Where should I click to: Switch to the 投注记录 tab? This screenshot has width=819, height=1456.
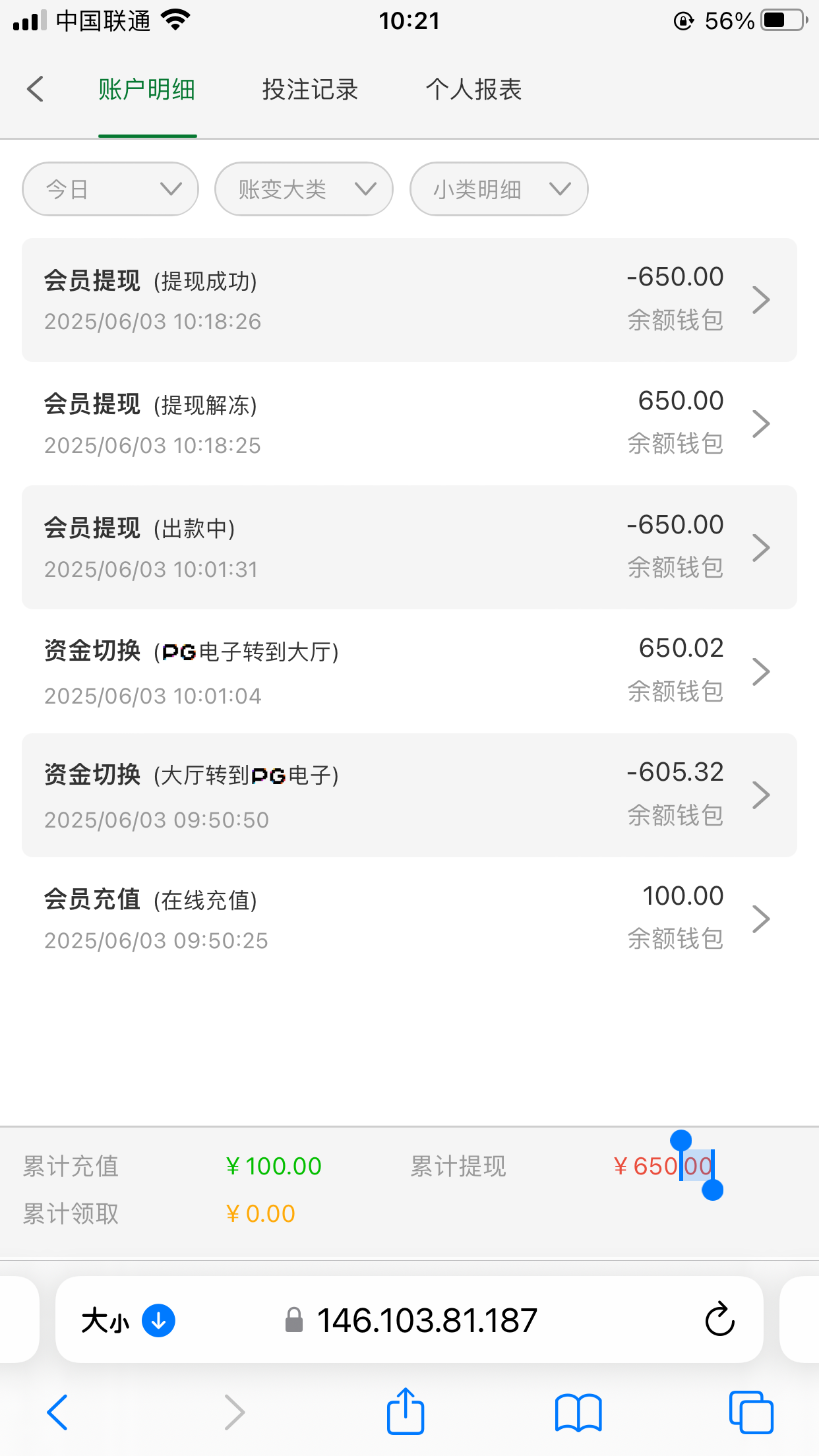(x=310, y=90)
